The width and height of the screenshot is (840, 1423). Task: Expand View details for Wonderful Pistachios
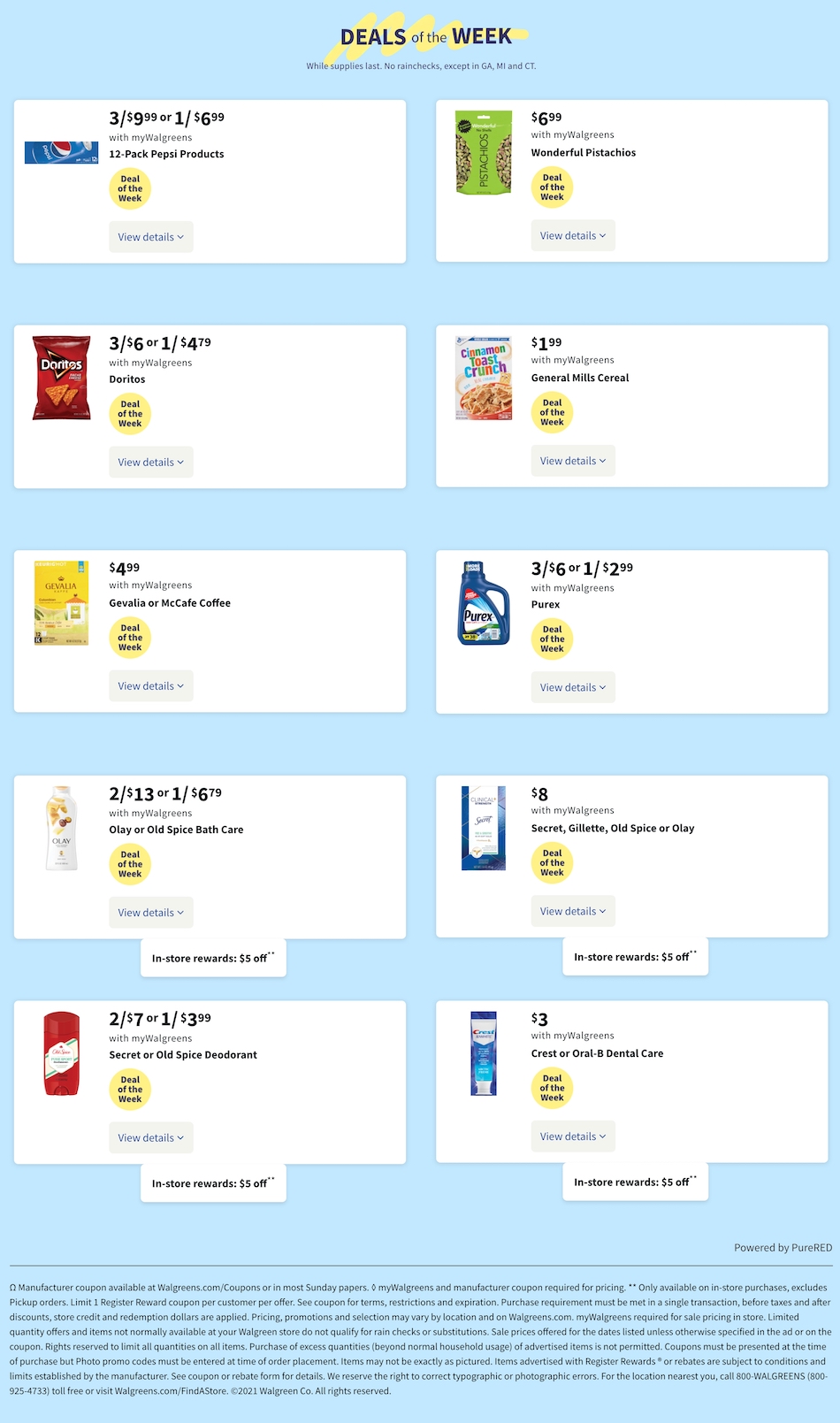[573, 236]
